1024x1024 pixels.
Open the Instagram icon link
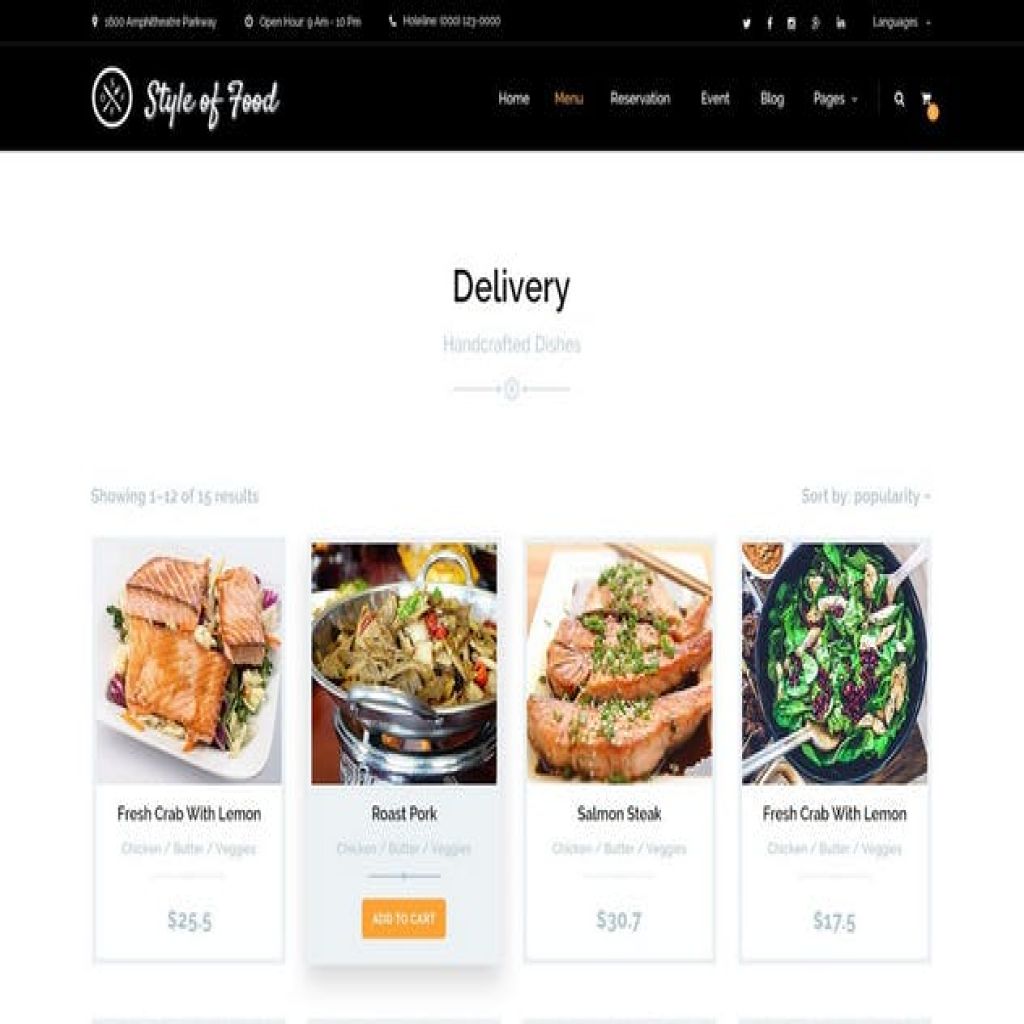pyautogui.click(x=791, y=23)
